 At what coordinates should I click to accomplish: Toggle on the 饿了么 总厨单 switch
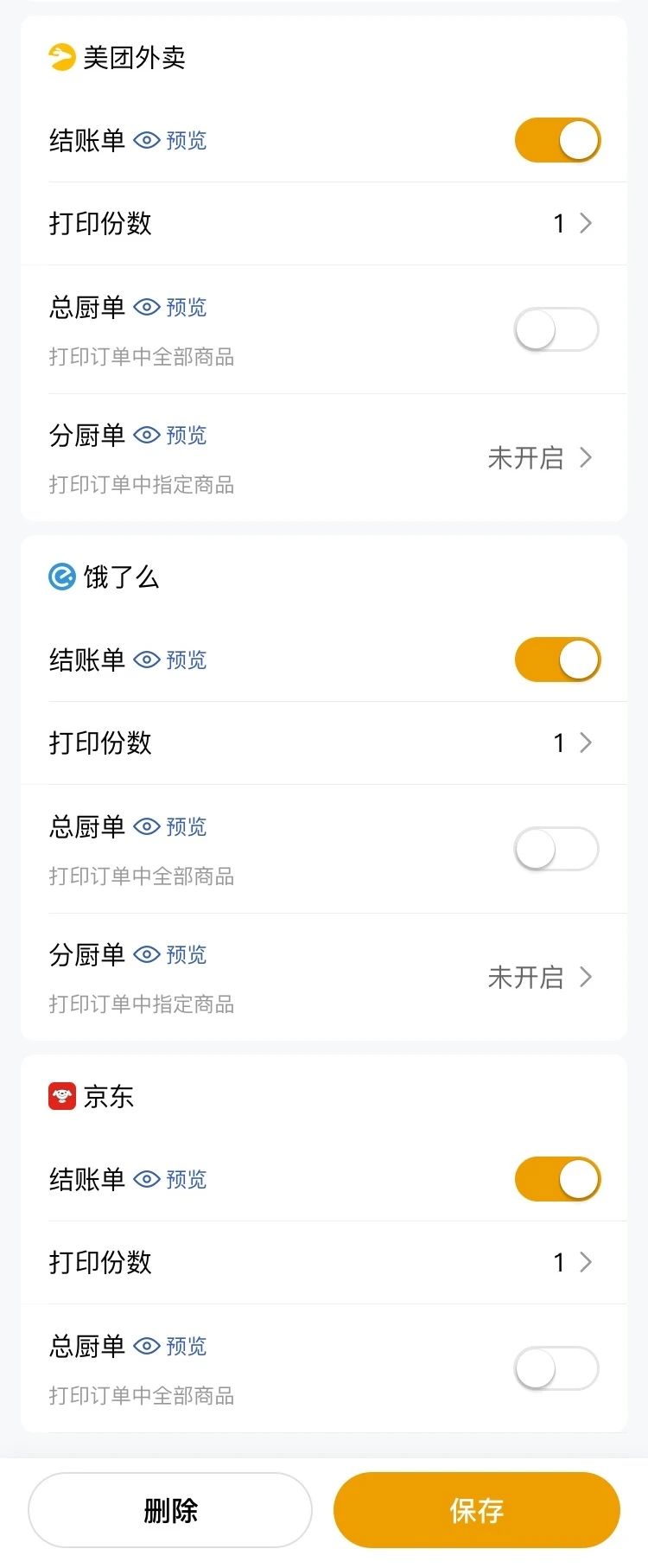[x=557, y=849]
